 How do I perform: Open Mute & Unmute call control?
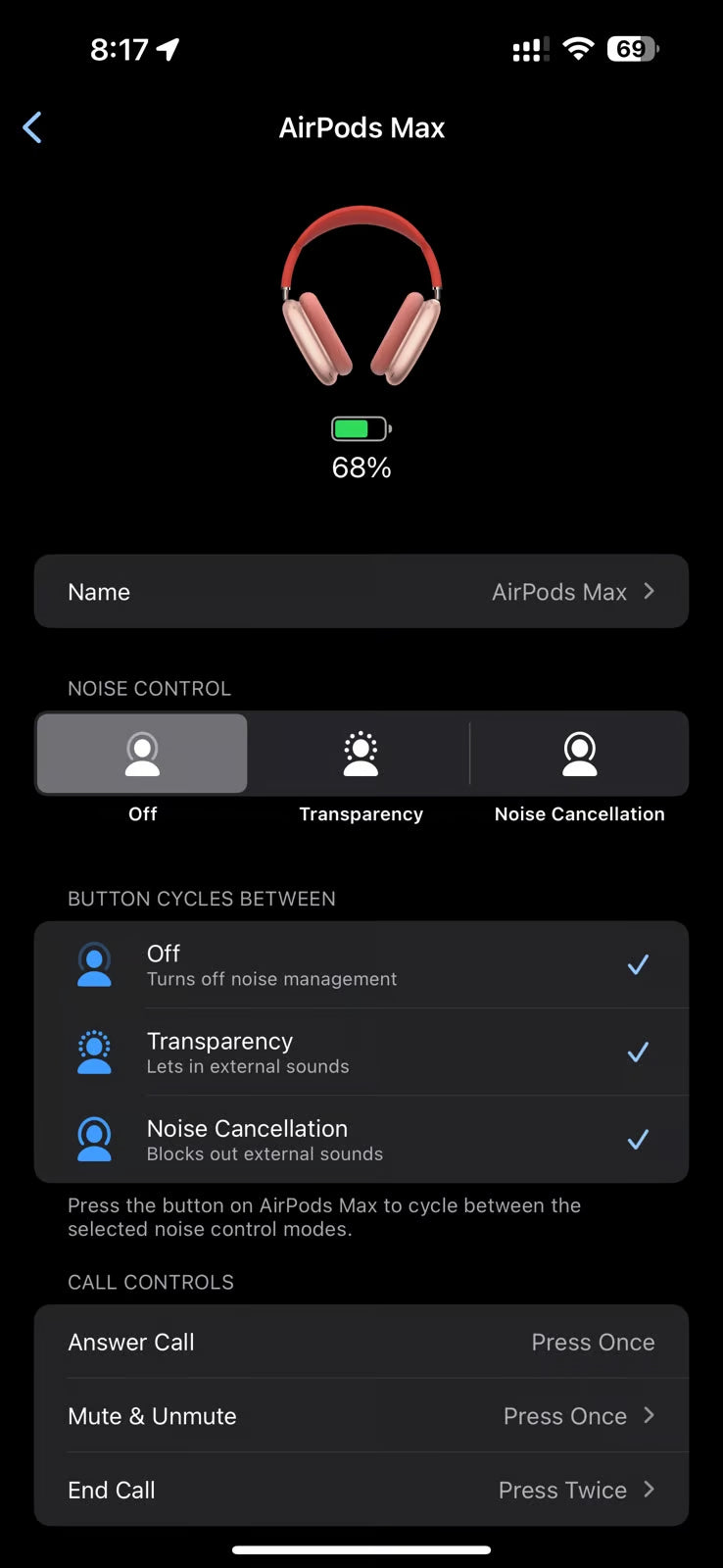[x=361, y=1416]
